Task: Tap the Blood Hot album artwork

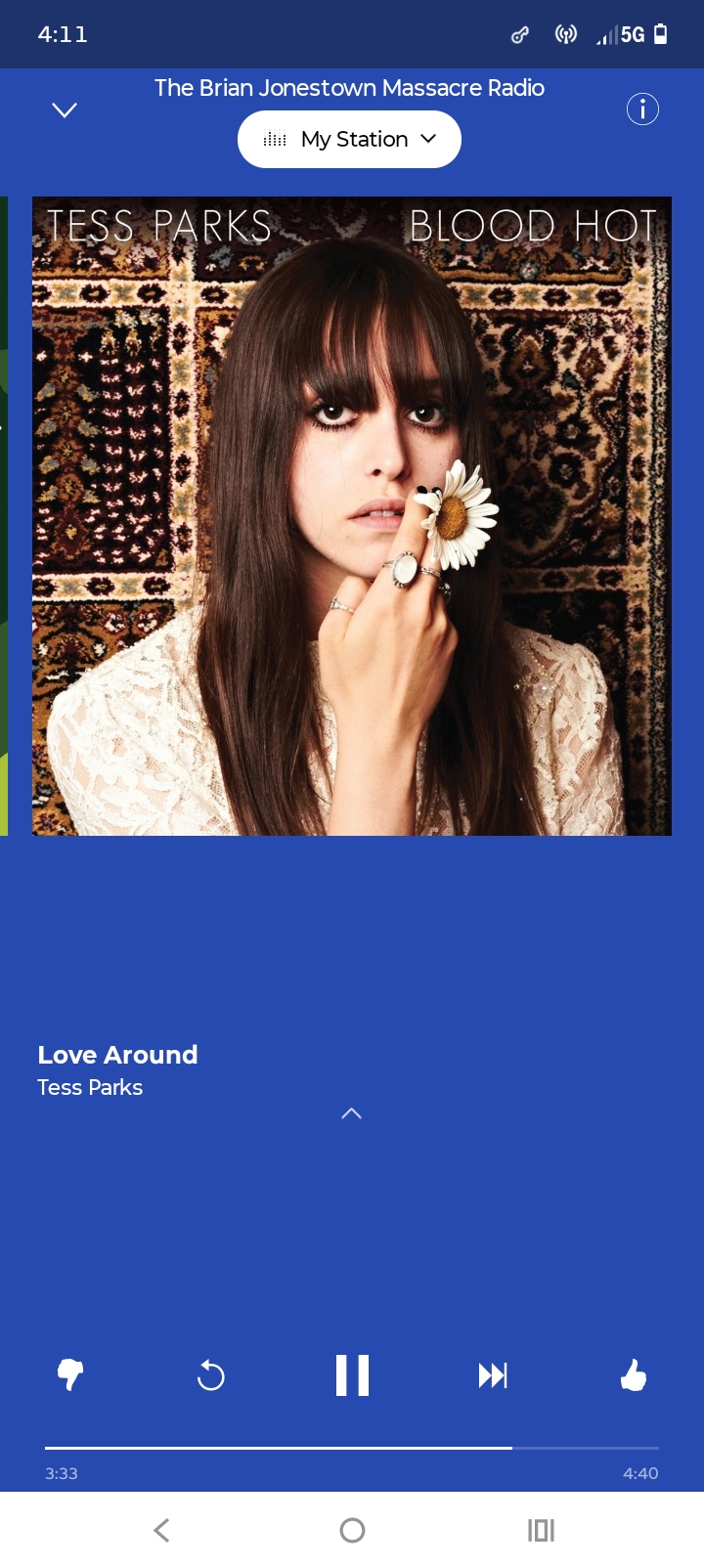Action: click(x=352, y=516)
